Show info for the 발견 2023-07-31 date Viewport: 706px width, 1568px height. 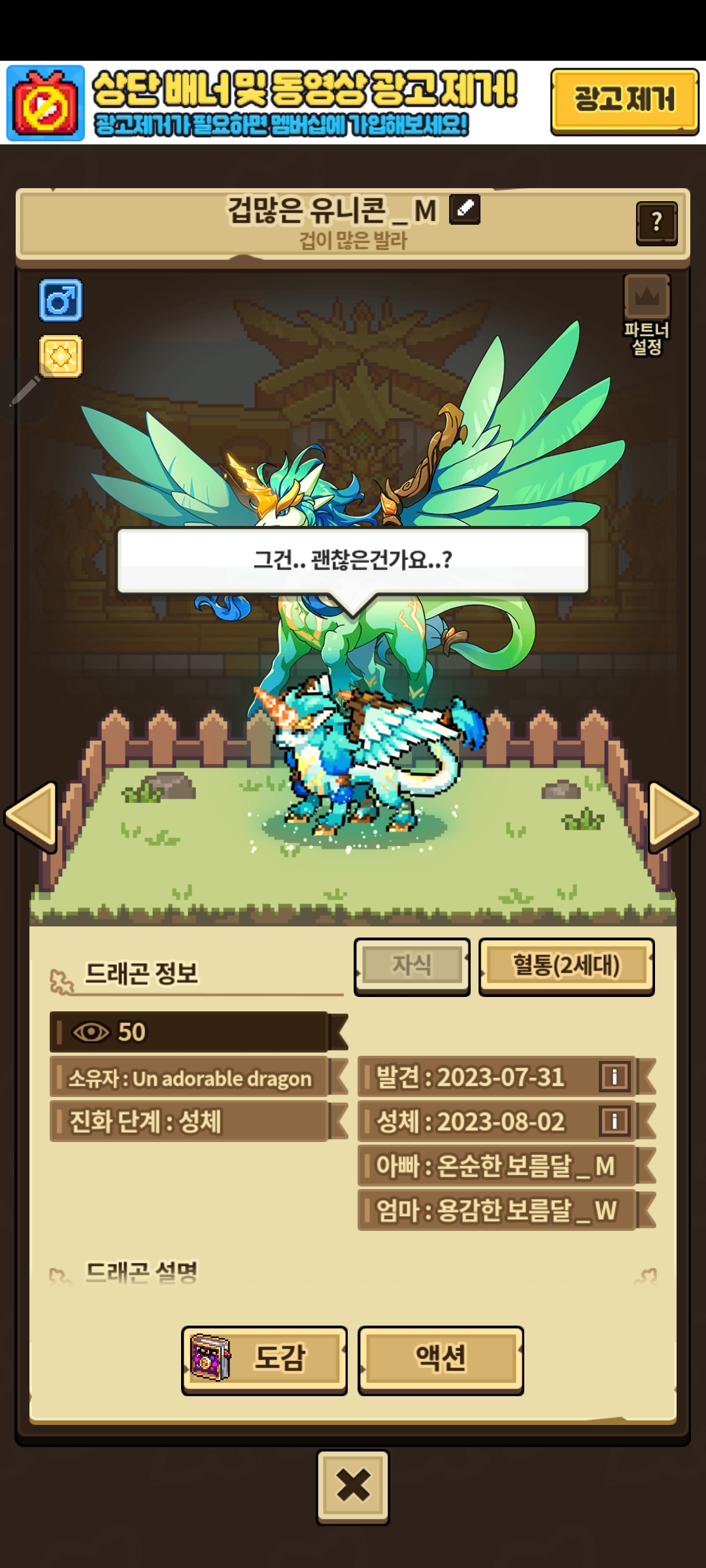[x=614, y=1076]
